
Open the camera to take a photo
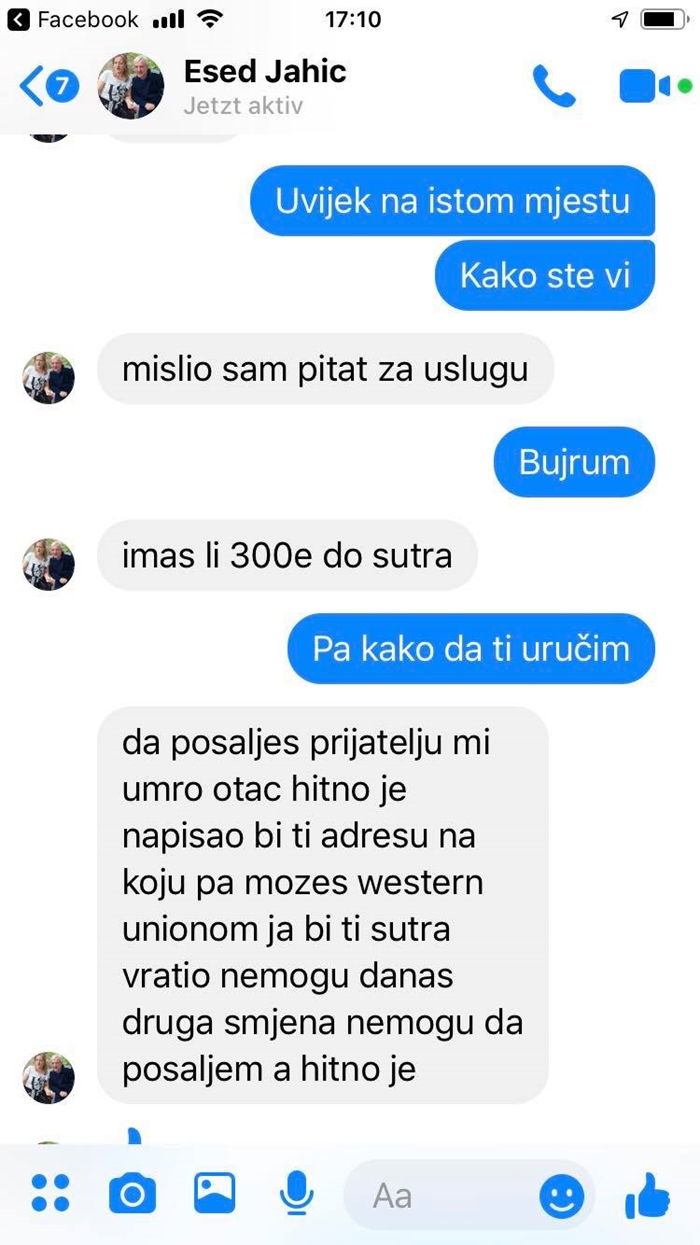pyautogui.click(x=132, y=1194)
